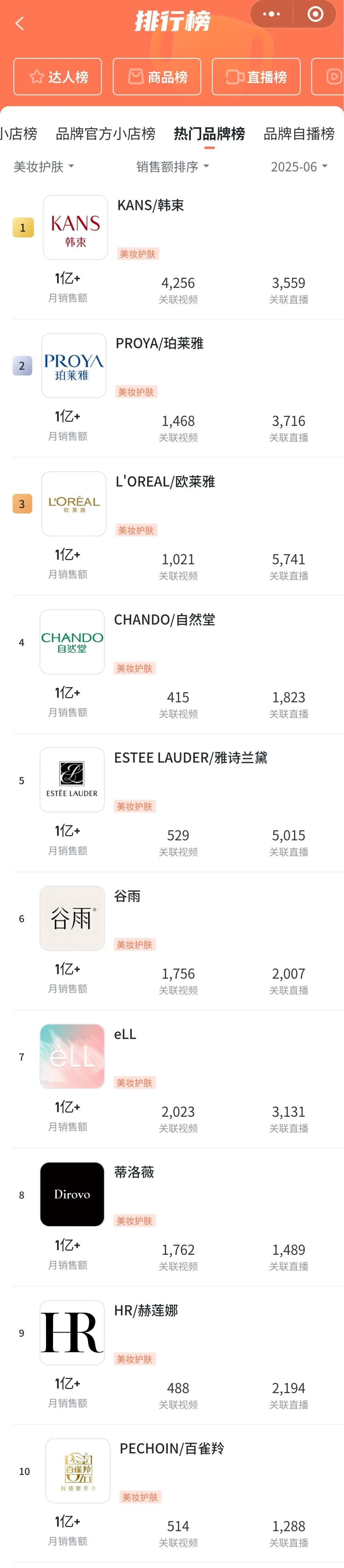This screenshot has height=1568, width=344.
Task: Go back using the top-left arrow
Action: [19, 24]
